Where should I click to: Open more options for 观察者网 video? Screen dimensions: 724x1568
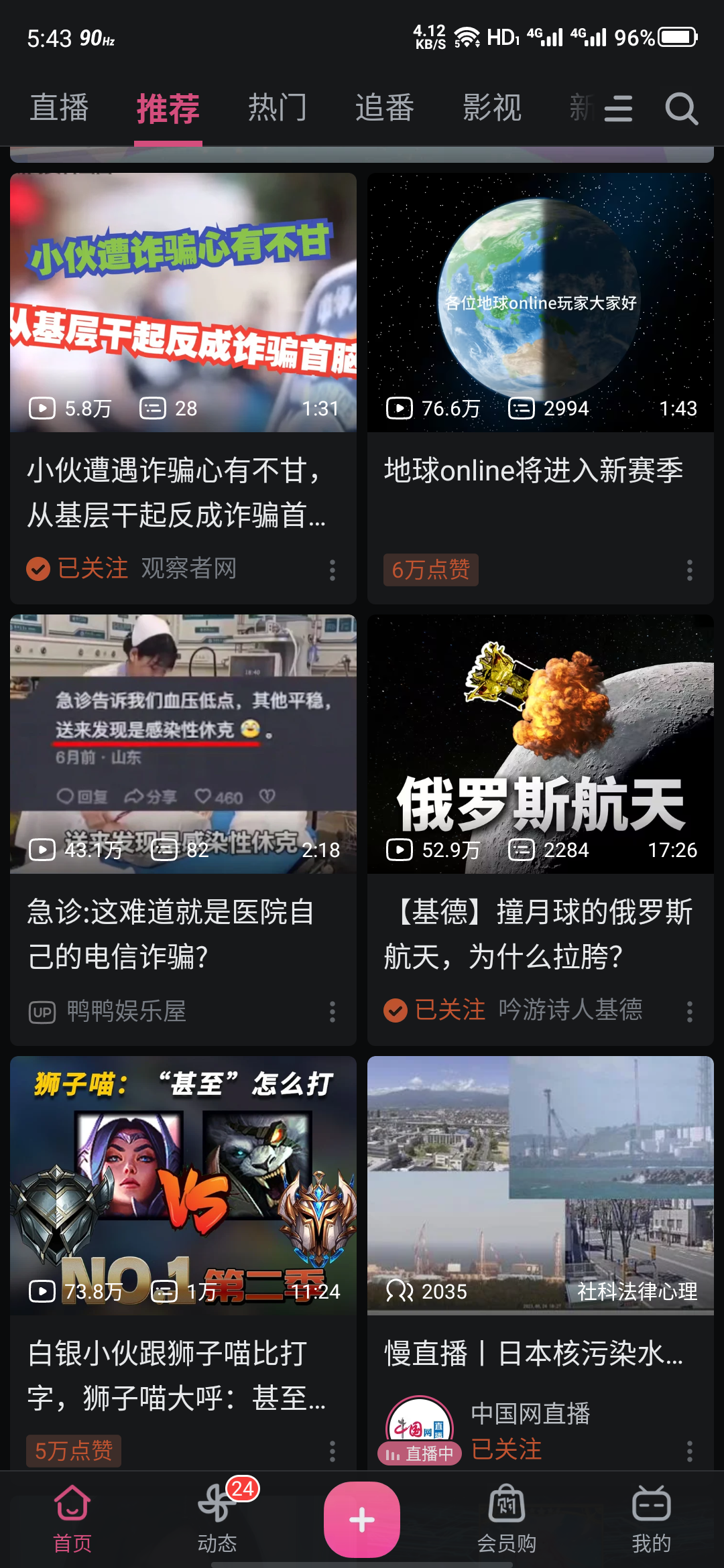332,570
